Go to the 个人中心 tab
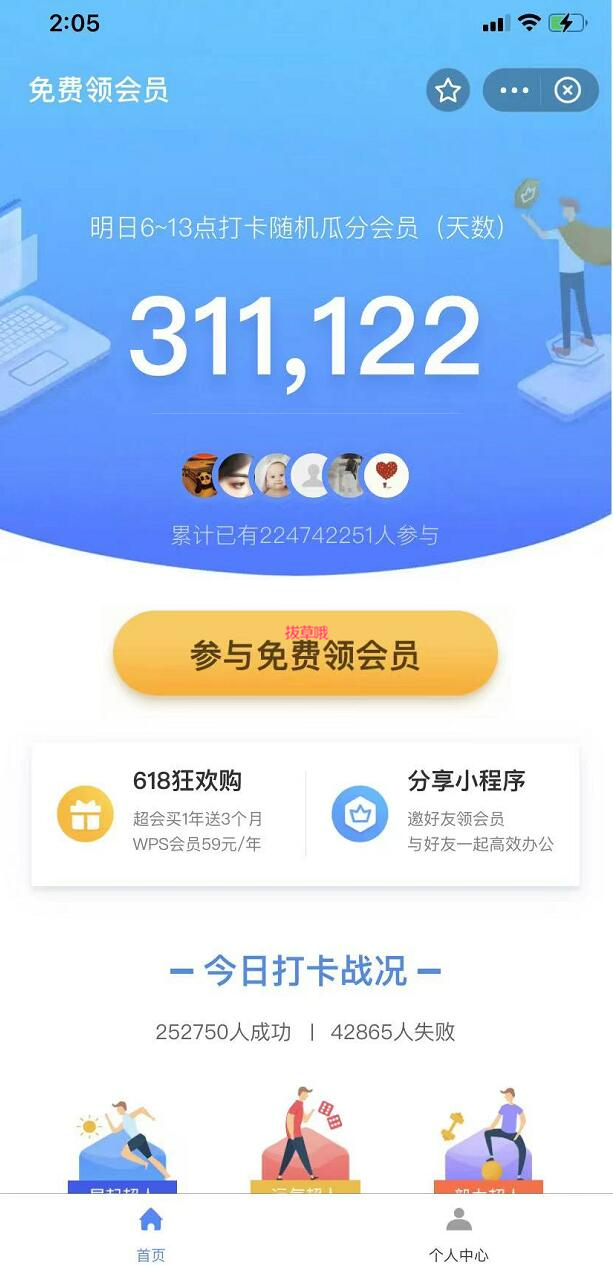 [x=459, y=1233]
